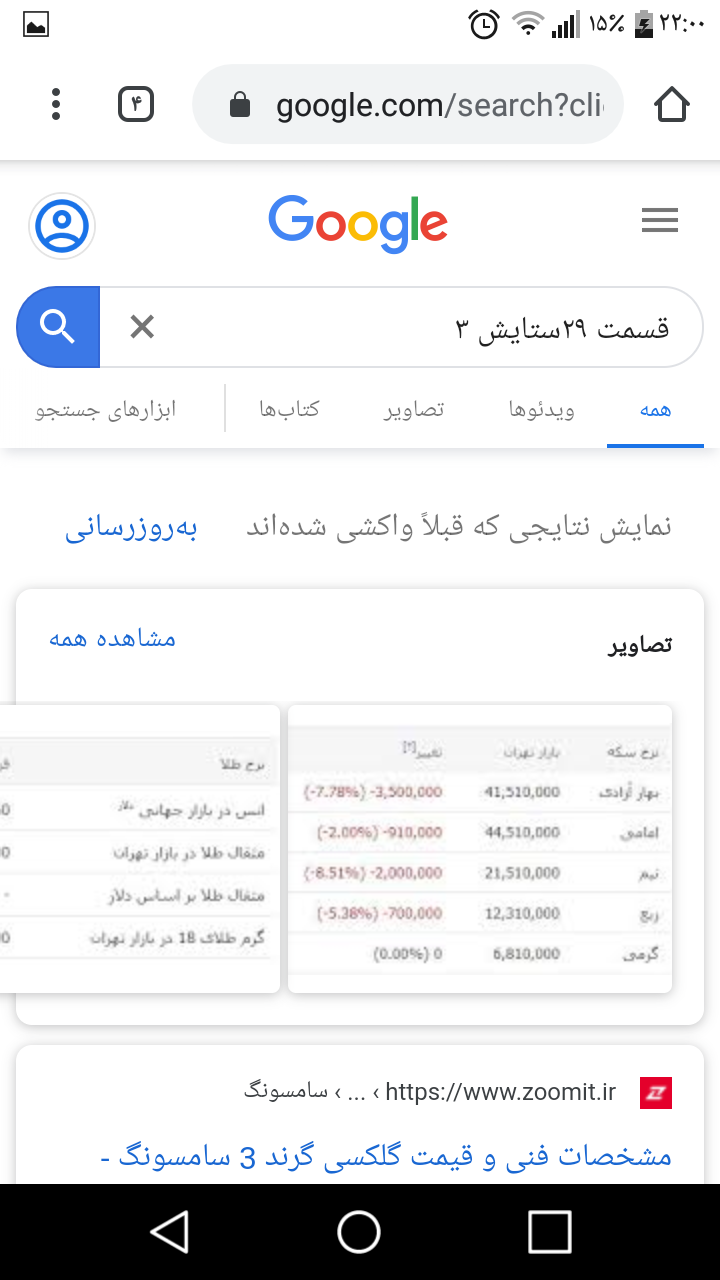The image size is (720, 1280).
Task: Switch to the ویدئوها tab
Action: [541, 410]
